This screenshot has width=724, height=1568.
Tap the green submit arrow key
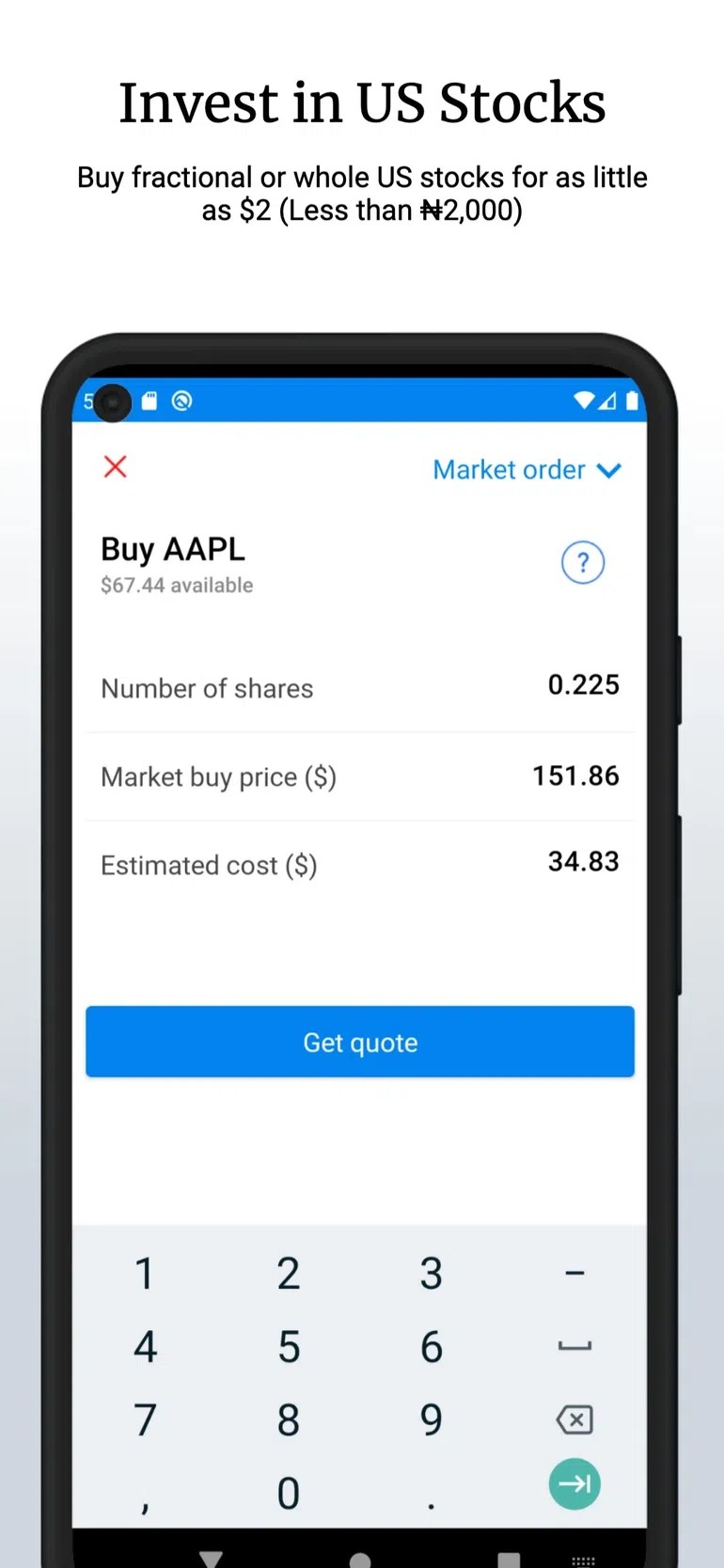[x=574, y=1484]
